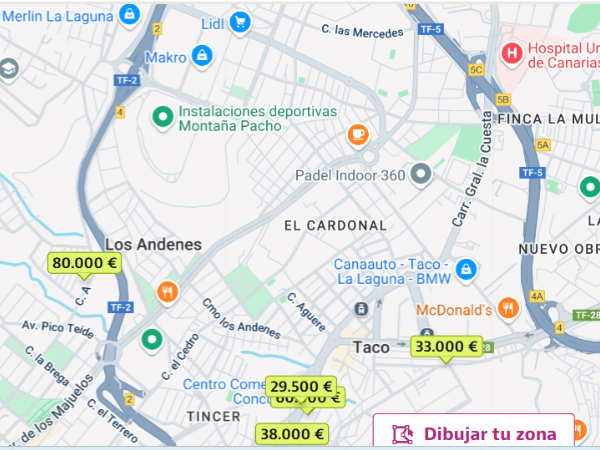Image resolution: width=600 pixels, height=450 pixels.
Task: Tap the Padel Indoor 360 pin
Action: click(421, 175)
